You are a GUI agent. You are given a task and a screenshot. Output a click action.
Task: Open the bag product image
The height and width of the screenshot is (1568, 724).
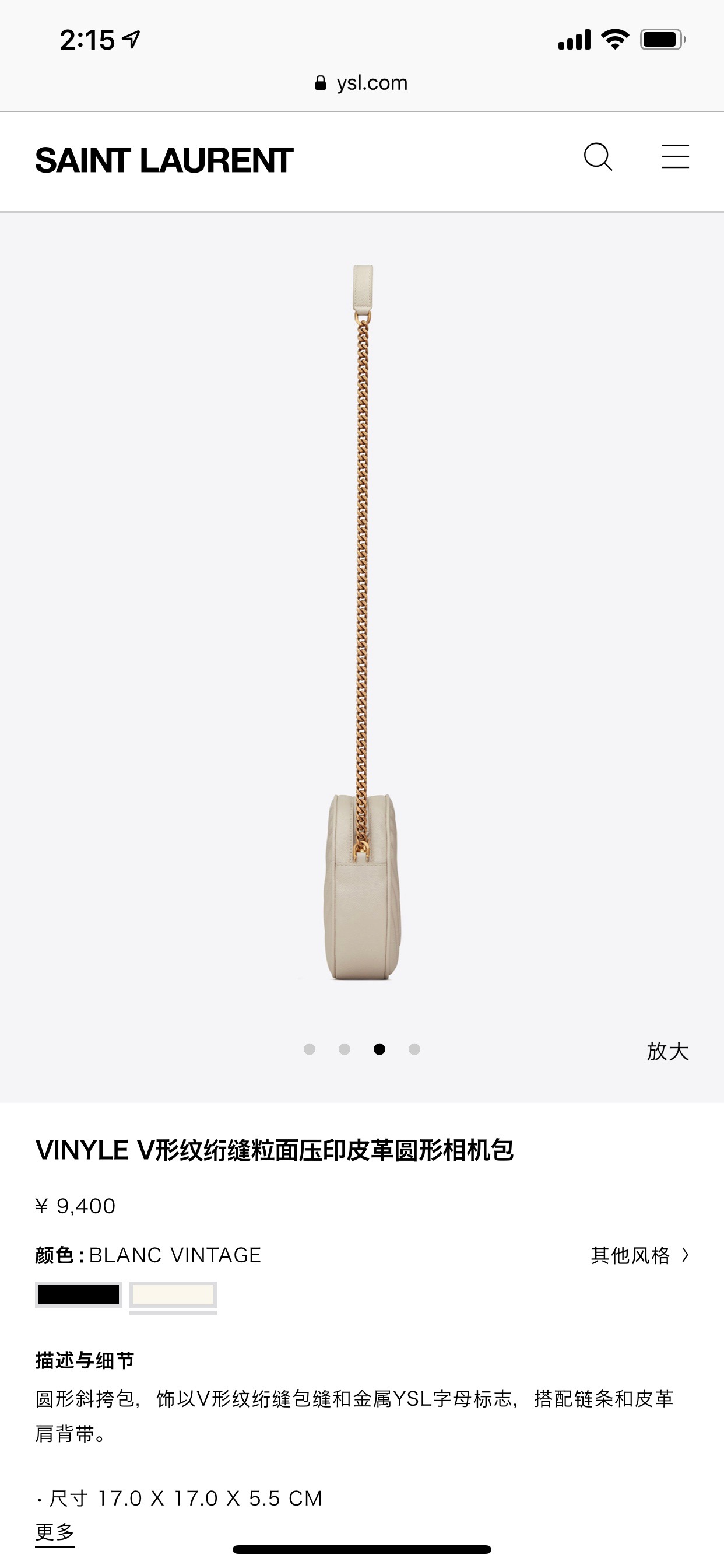(x=362, y=621)
